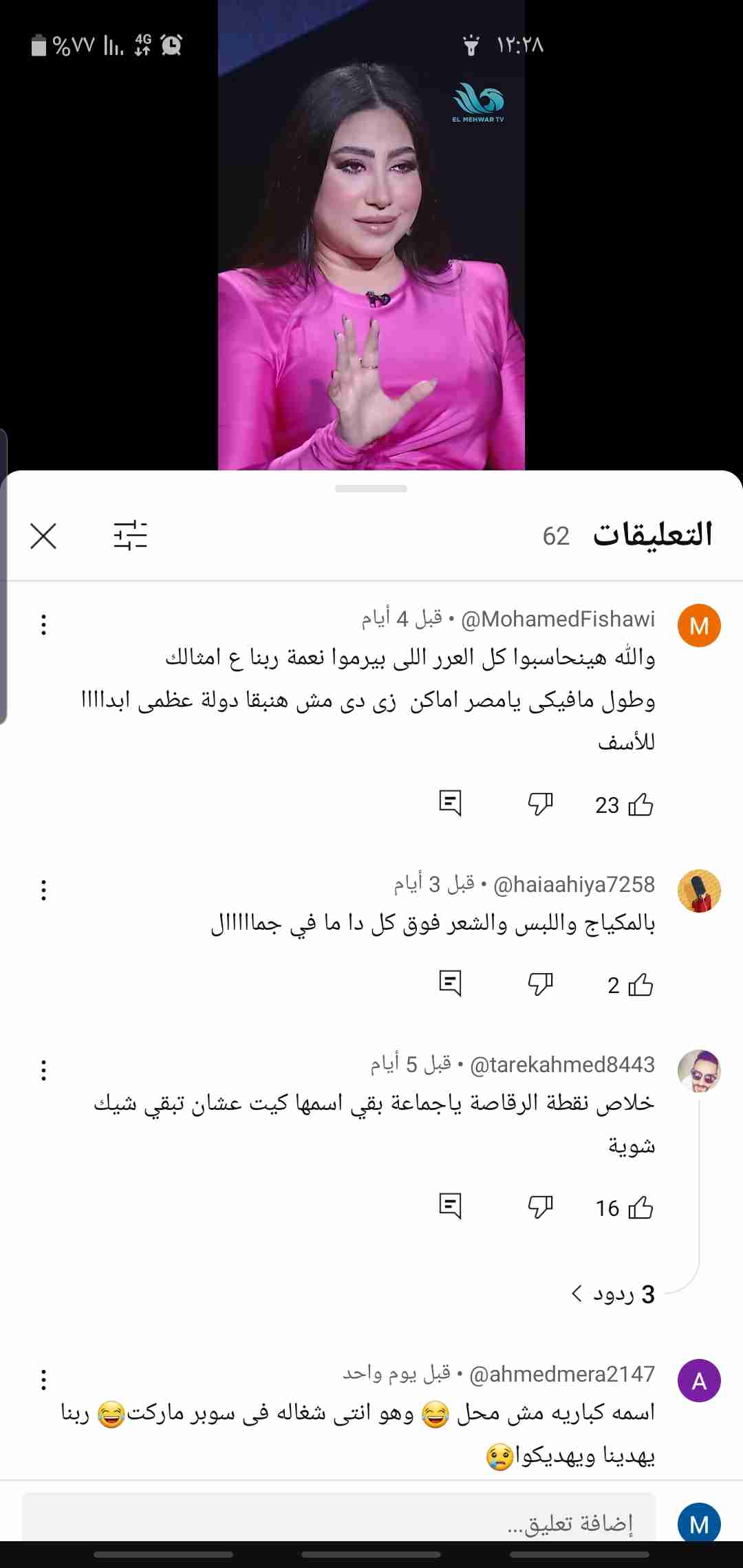This screenshot has height=1568, width=743.
Task: Reply to the comment by @haiaahiya7258
Action: pos(450,983)
